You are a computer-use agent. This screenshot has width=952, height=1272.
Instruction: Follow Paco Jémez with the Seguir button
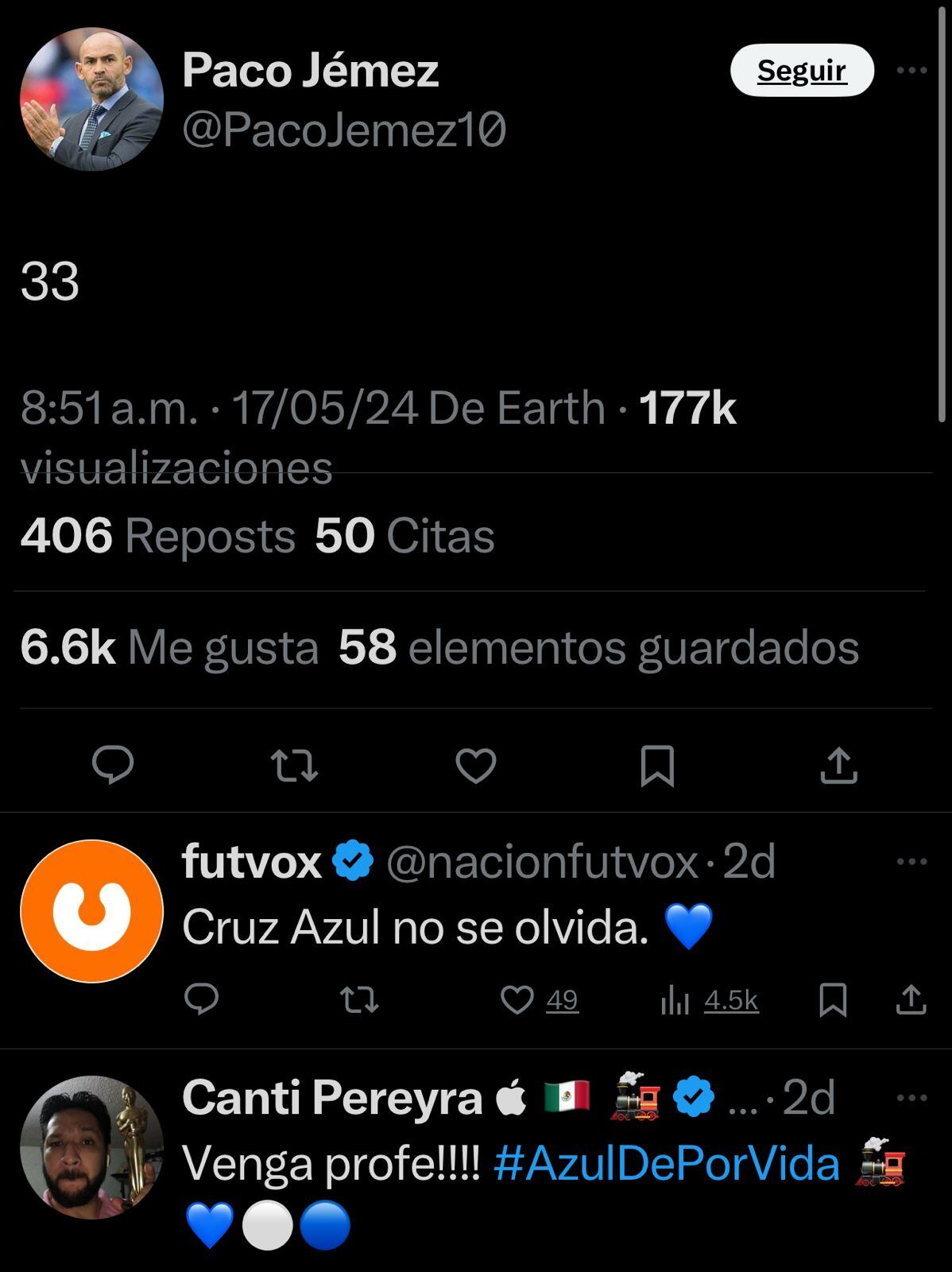point(801,70)
